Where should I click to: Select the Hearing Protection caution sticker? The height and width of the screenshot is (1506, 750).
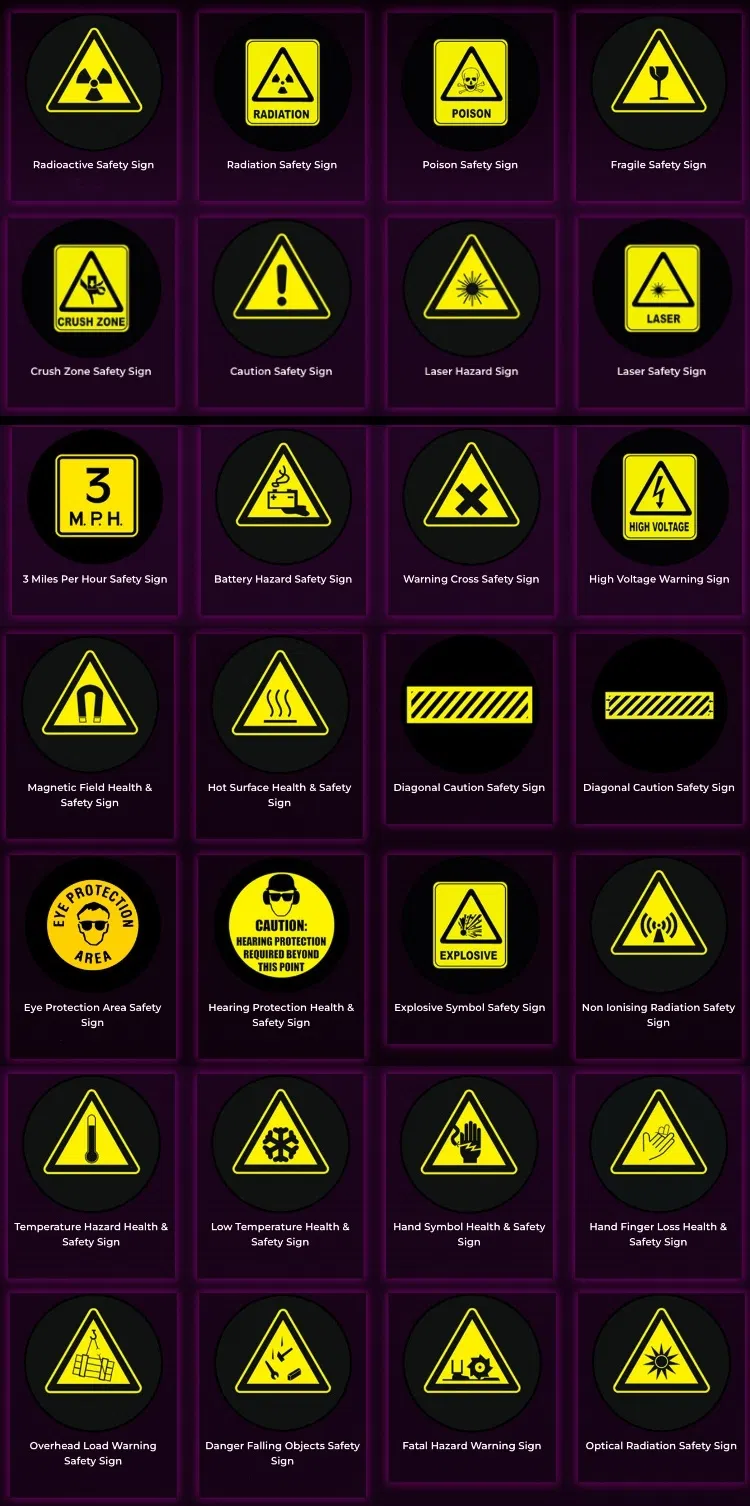[280, 923]
